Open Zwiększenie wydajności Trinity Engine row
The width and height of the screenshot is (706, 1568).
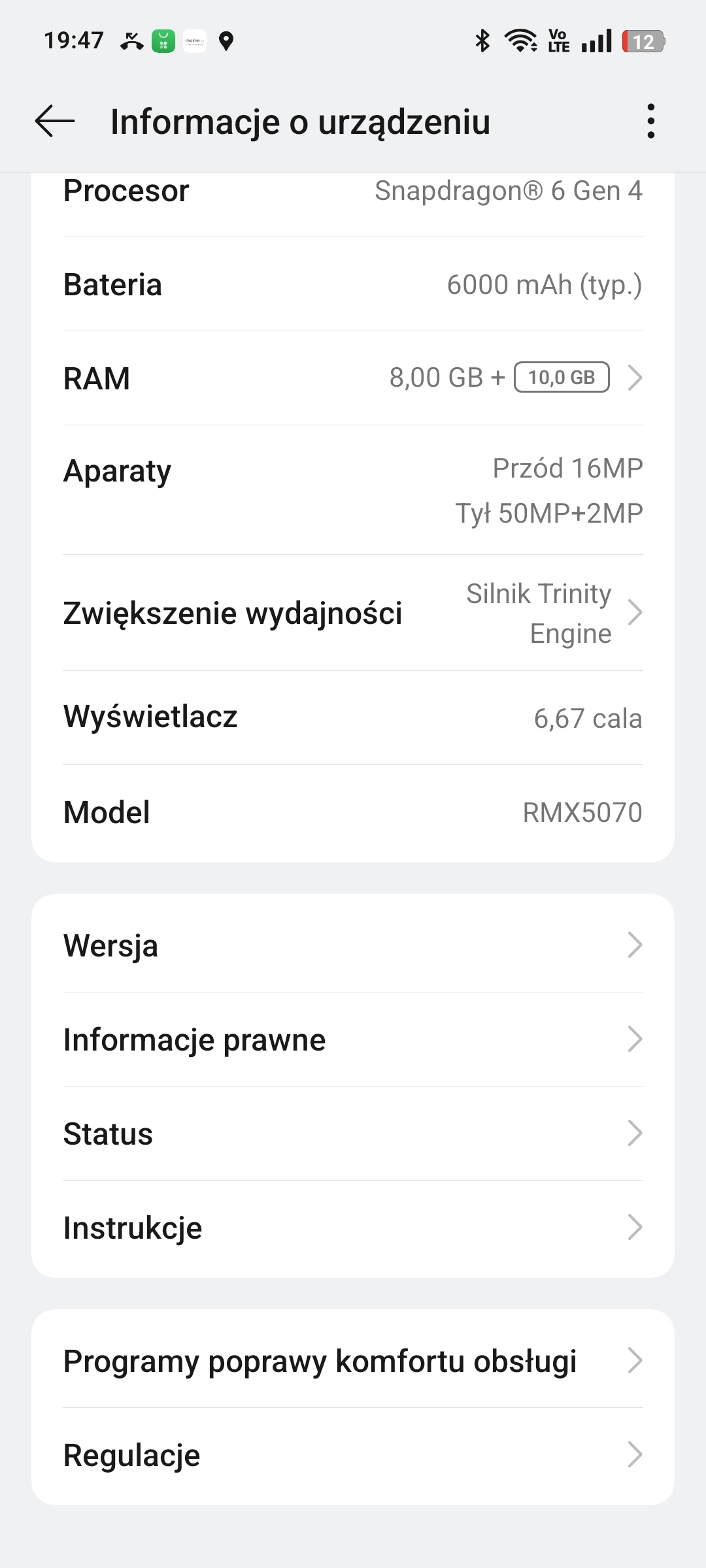[353, 613]
